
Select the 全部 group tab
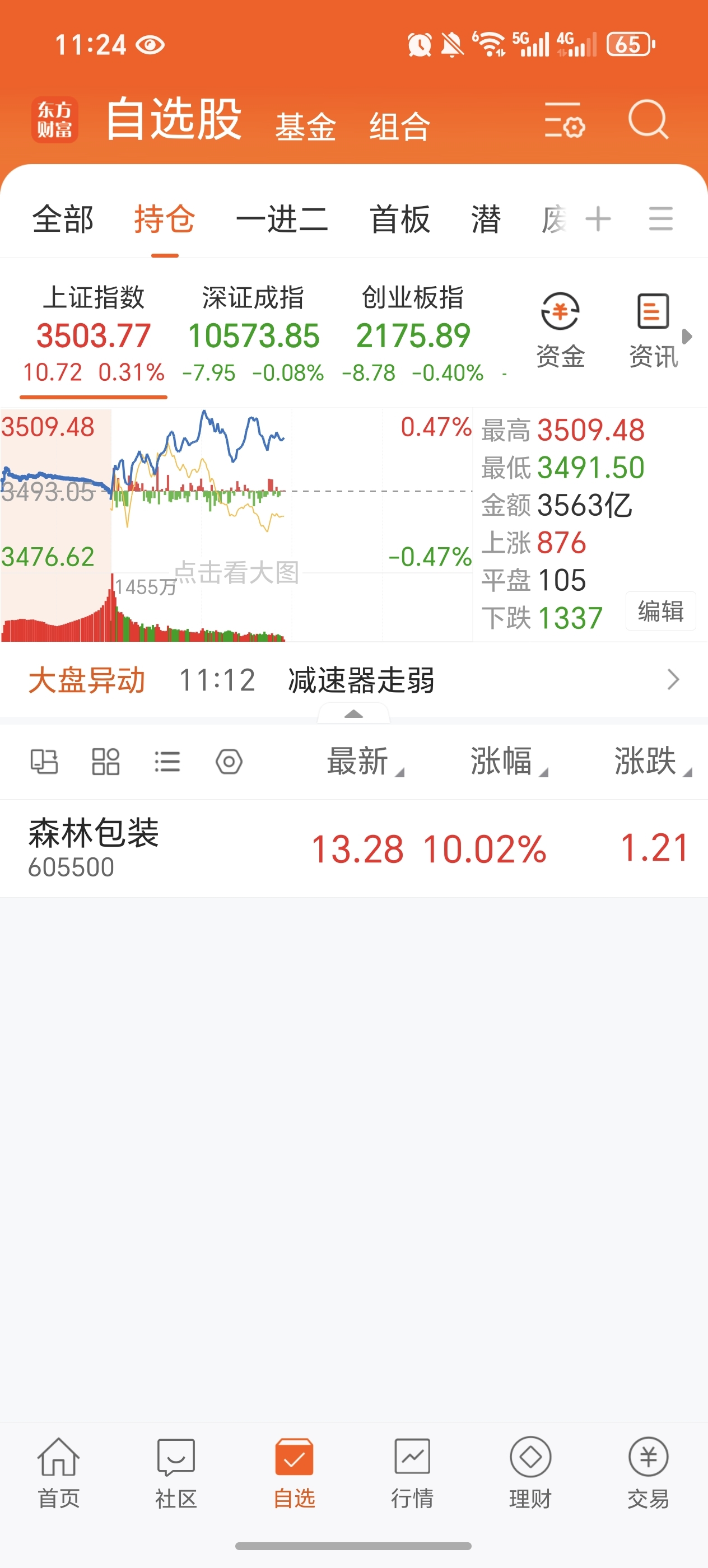tap(63, 219)
